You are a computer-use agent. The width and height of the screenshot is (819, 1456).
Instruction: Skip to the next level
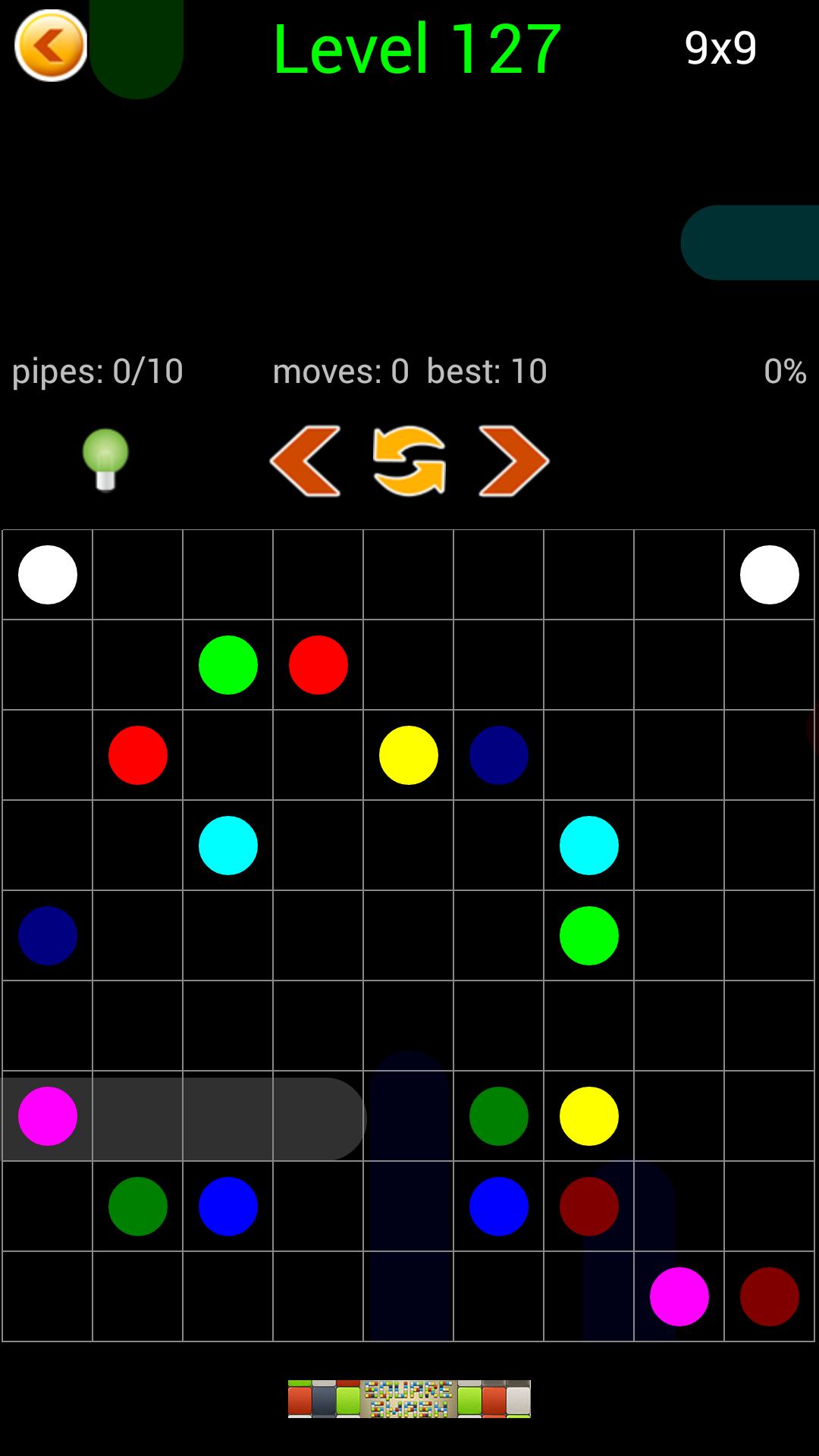click(x=513, y=461)
